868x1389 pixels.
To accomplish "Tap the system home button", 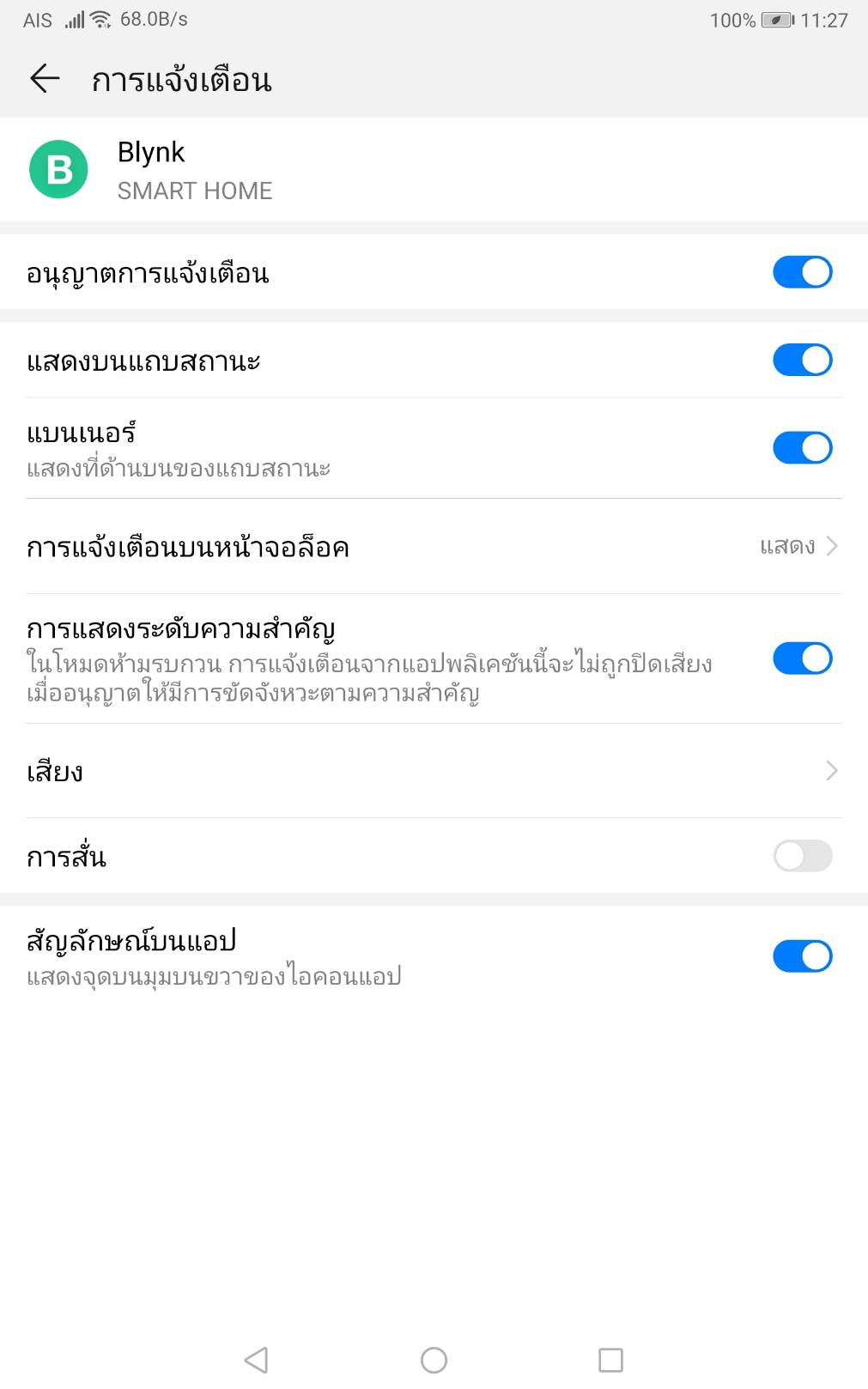I will pos(434,1360).
